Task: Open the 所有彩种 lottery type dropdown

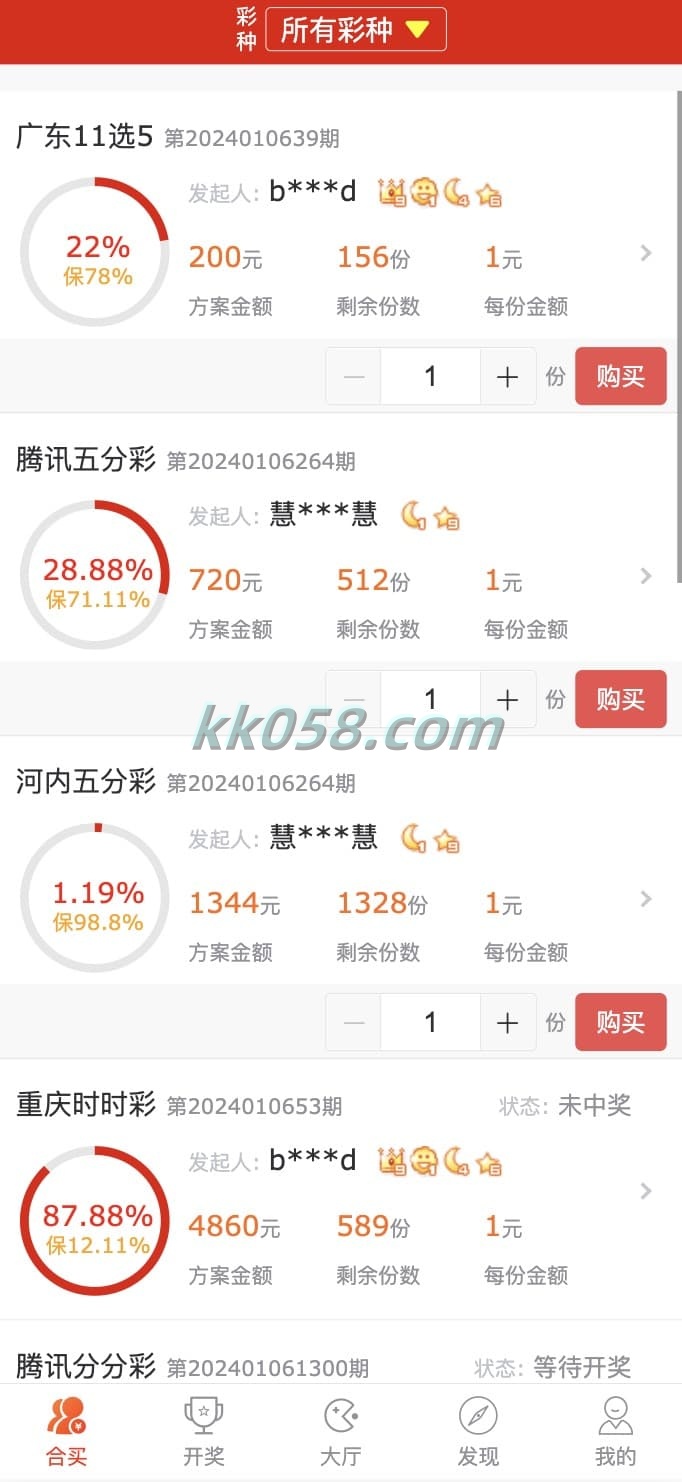Action: pyautogui.click(x=355, y=30)
